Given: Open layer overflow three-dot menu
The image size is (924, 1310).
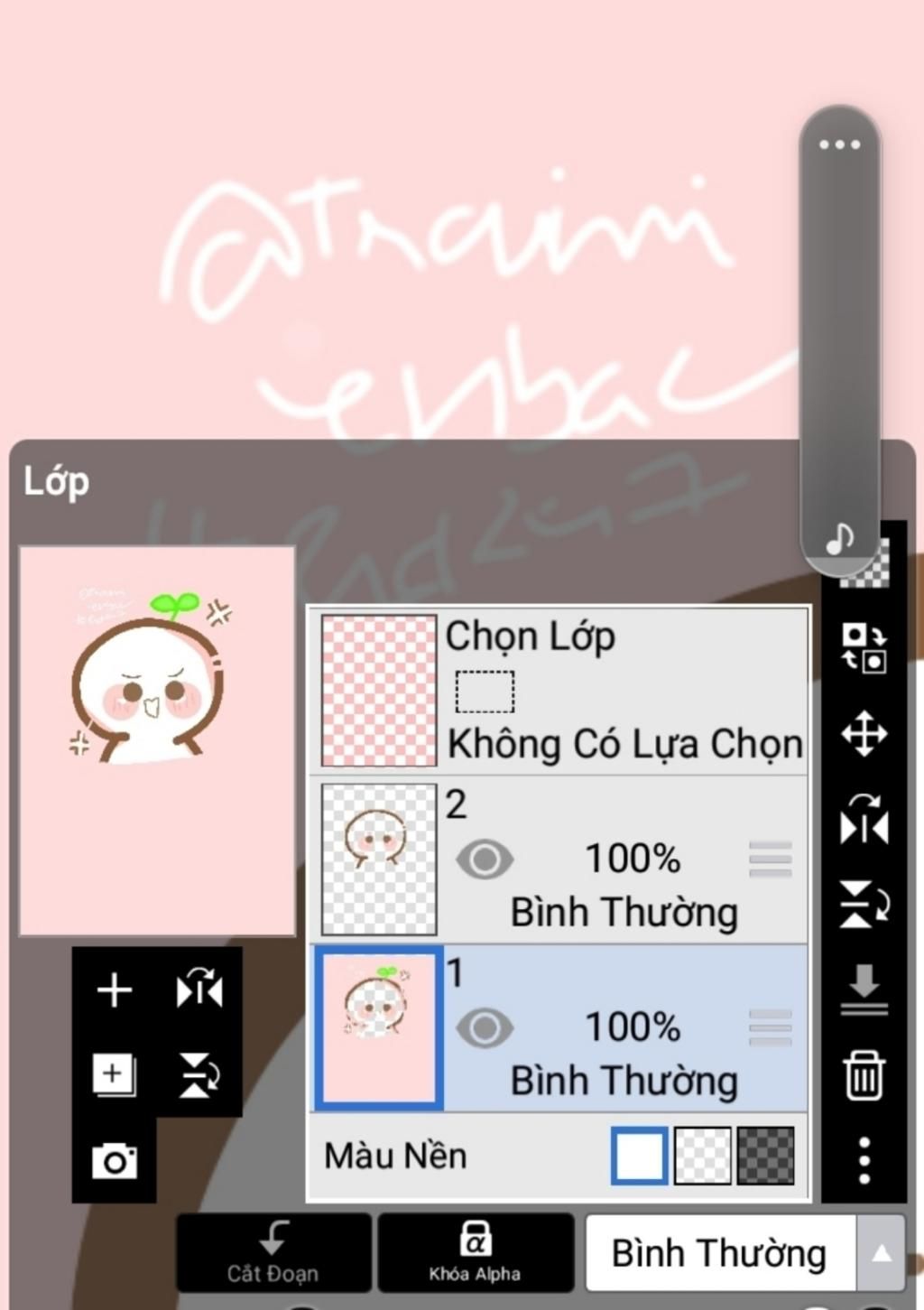Looking at the screenshot, I should [x=864, y=1160].
